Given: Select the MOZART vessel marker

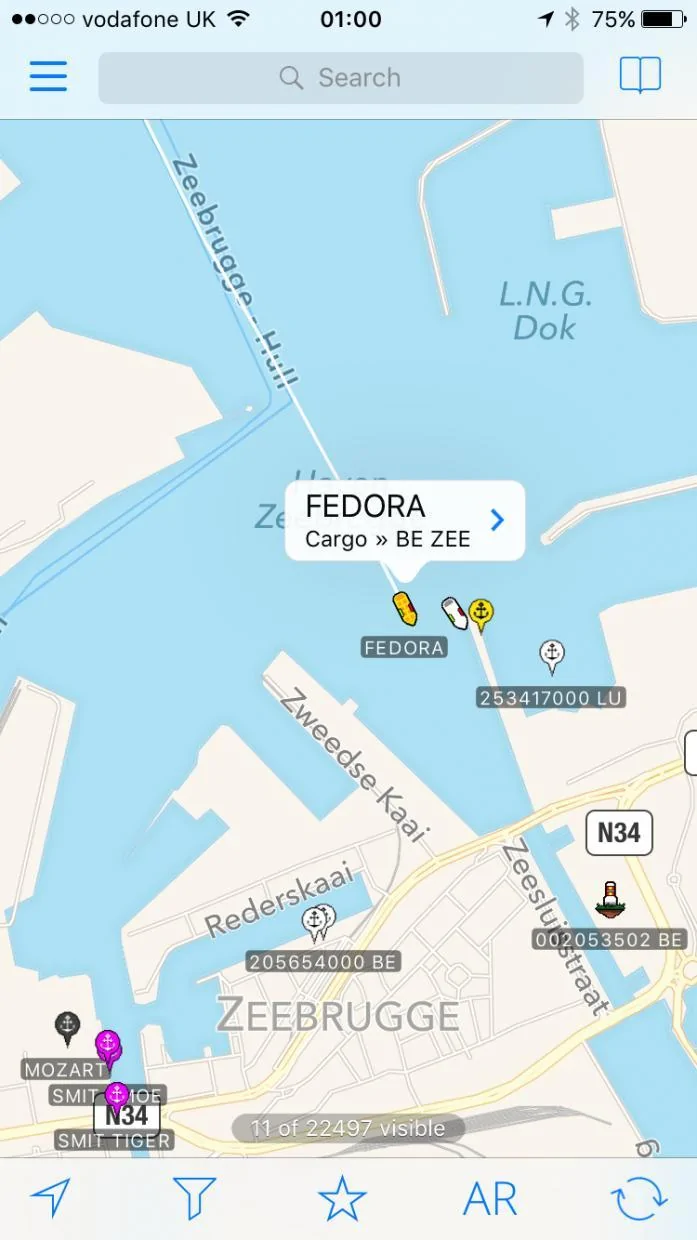Looking at the screenshot, I should (67, 1027).
